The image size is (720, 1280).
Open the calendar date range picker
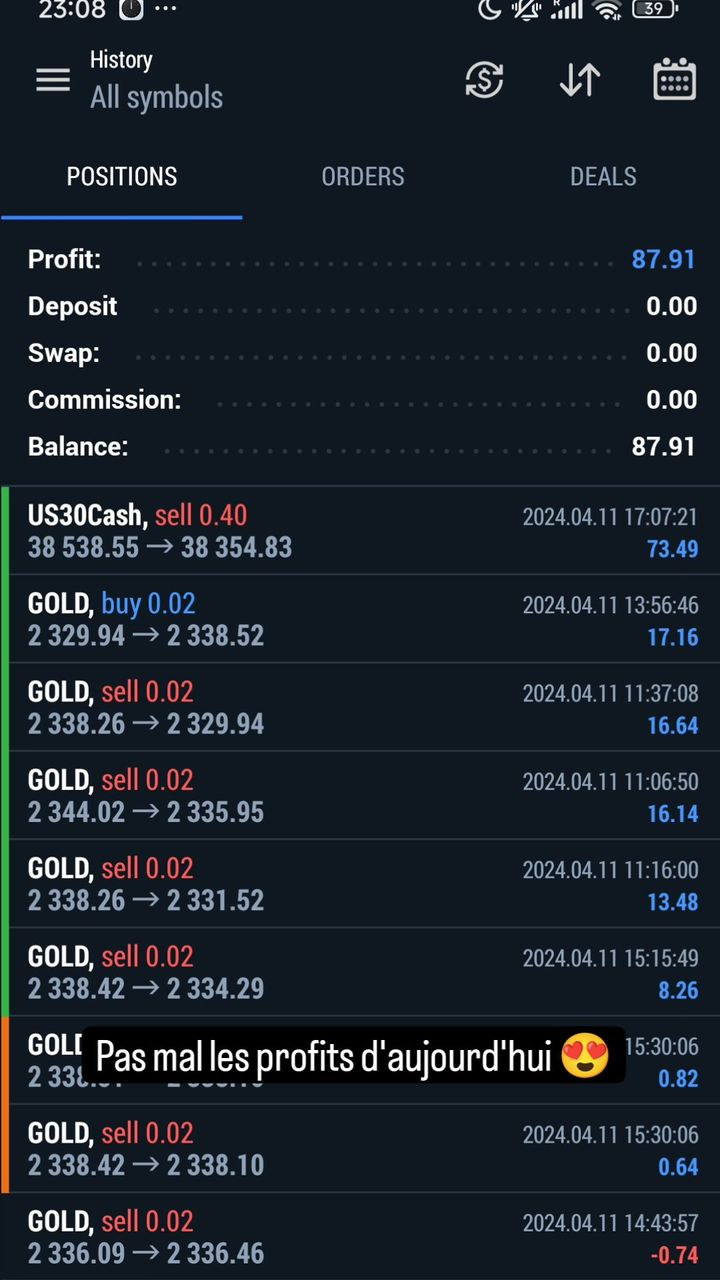[675, 80]
